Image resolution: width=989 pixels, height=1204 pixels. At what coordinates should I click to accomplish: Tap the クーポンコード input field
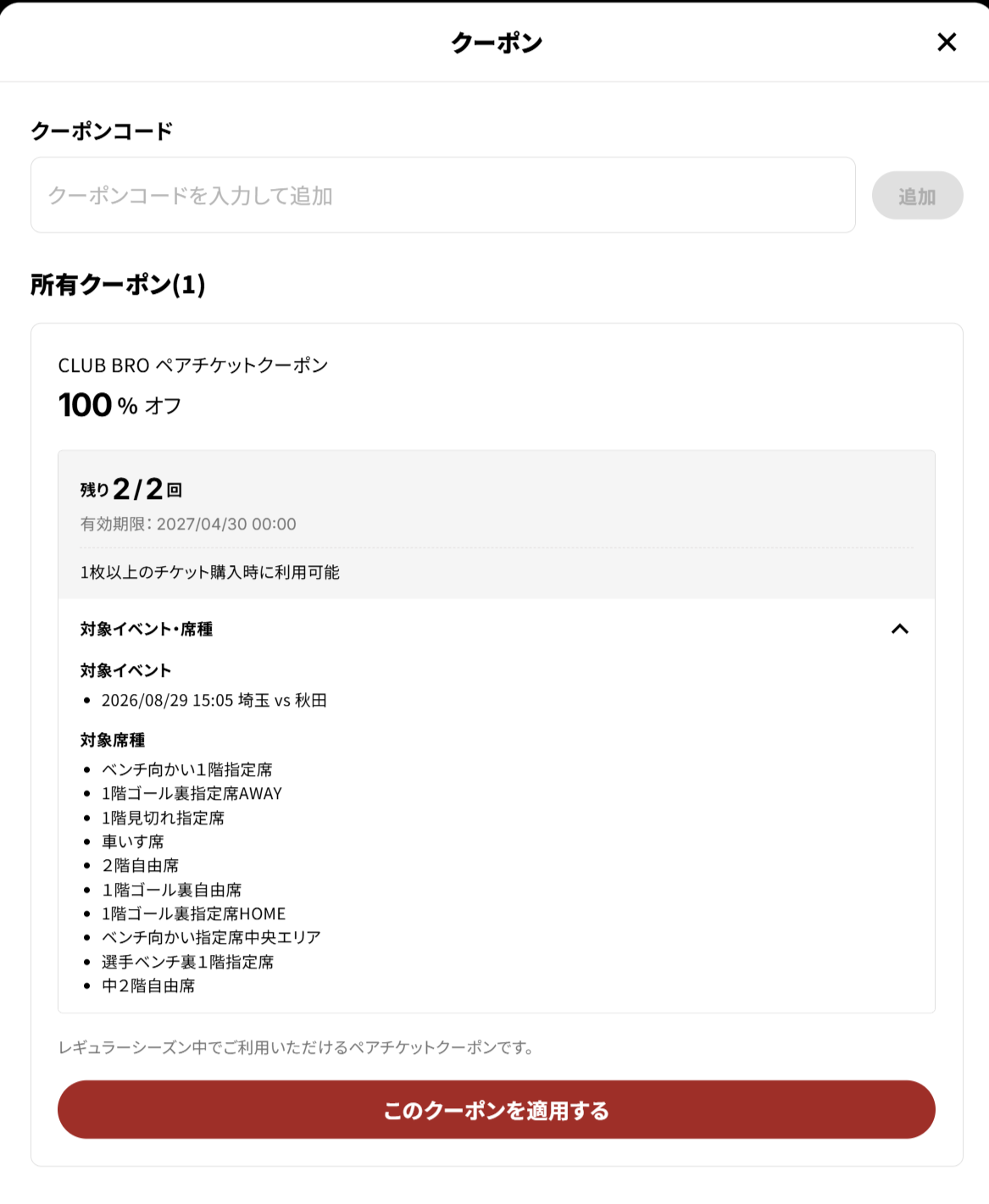click(442, 195)
